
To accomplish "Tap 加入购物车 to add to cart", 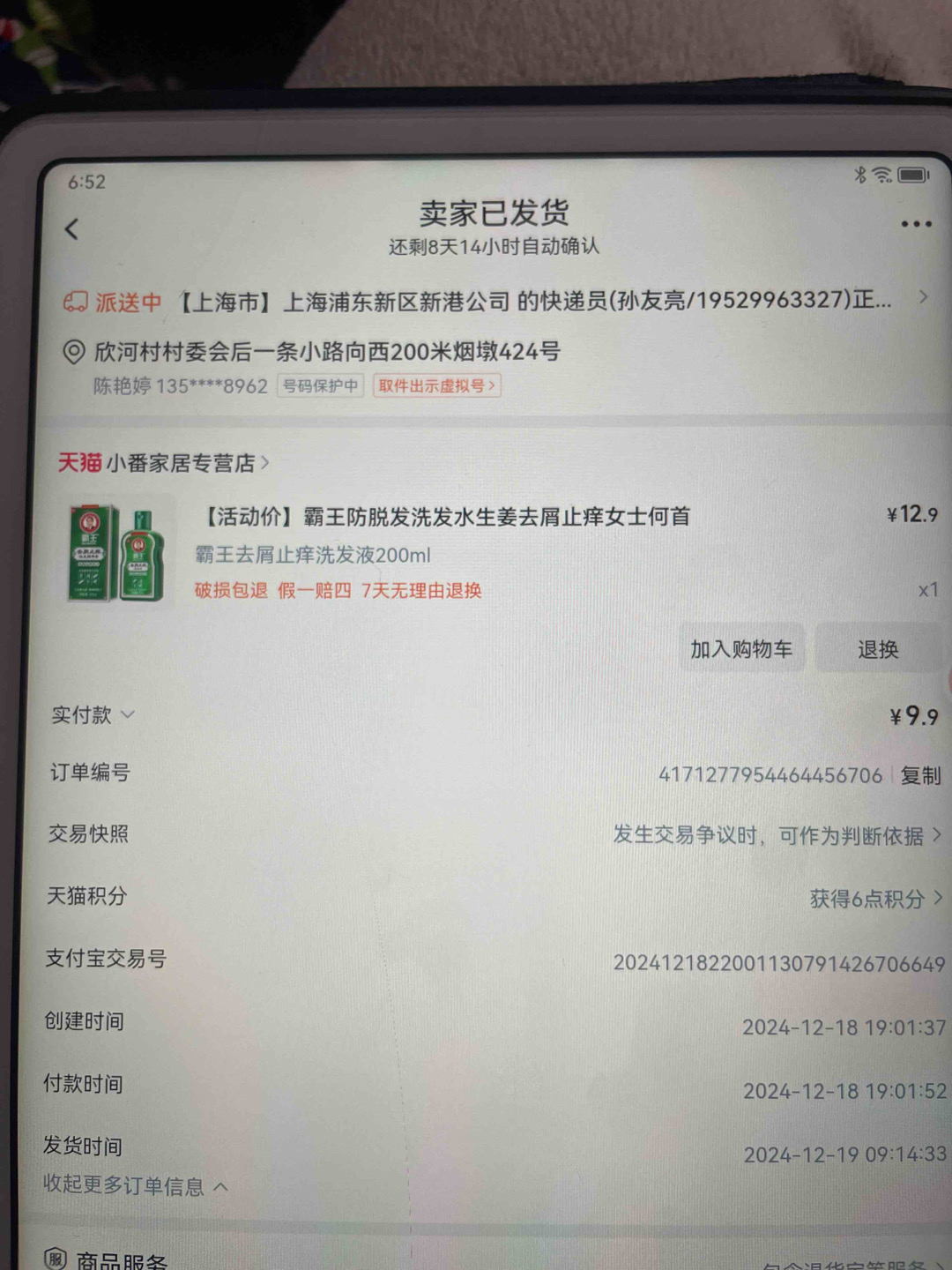I will 740,649.
